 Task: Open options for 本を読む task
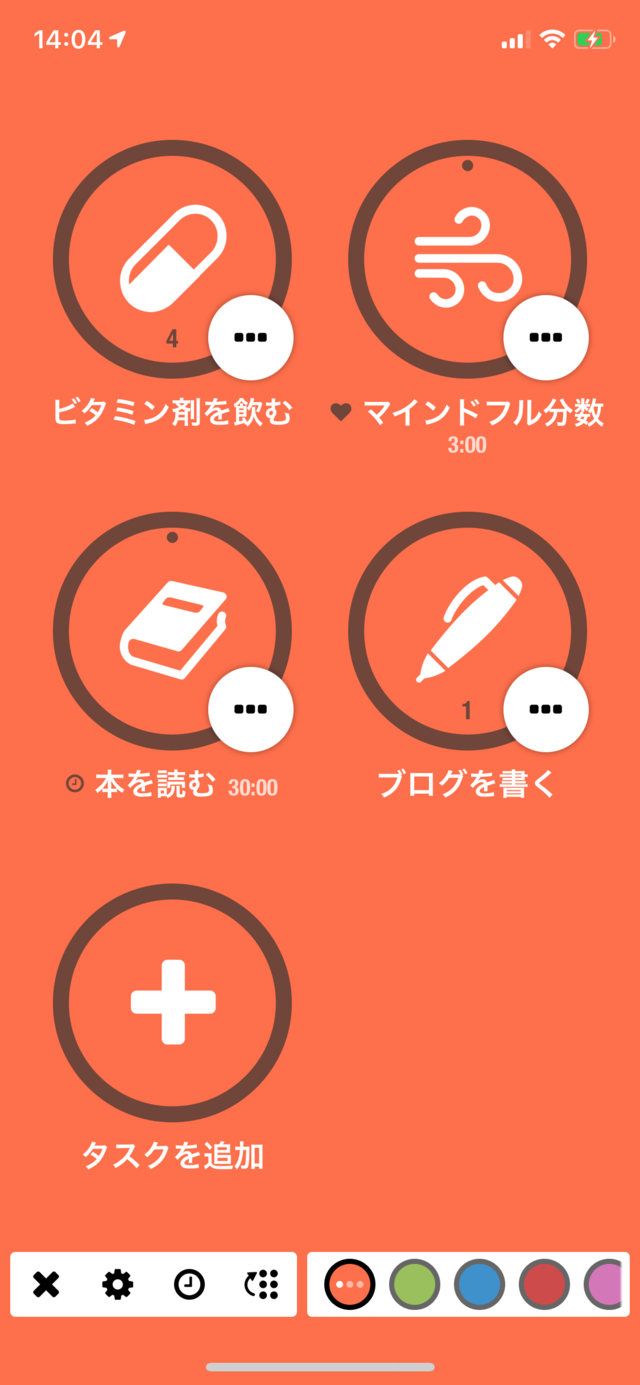[x=251, y=709]
